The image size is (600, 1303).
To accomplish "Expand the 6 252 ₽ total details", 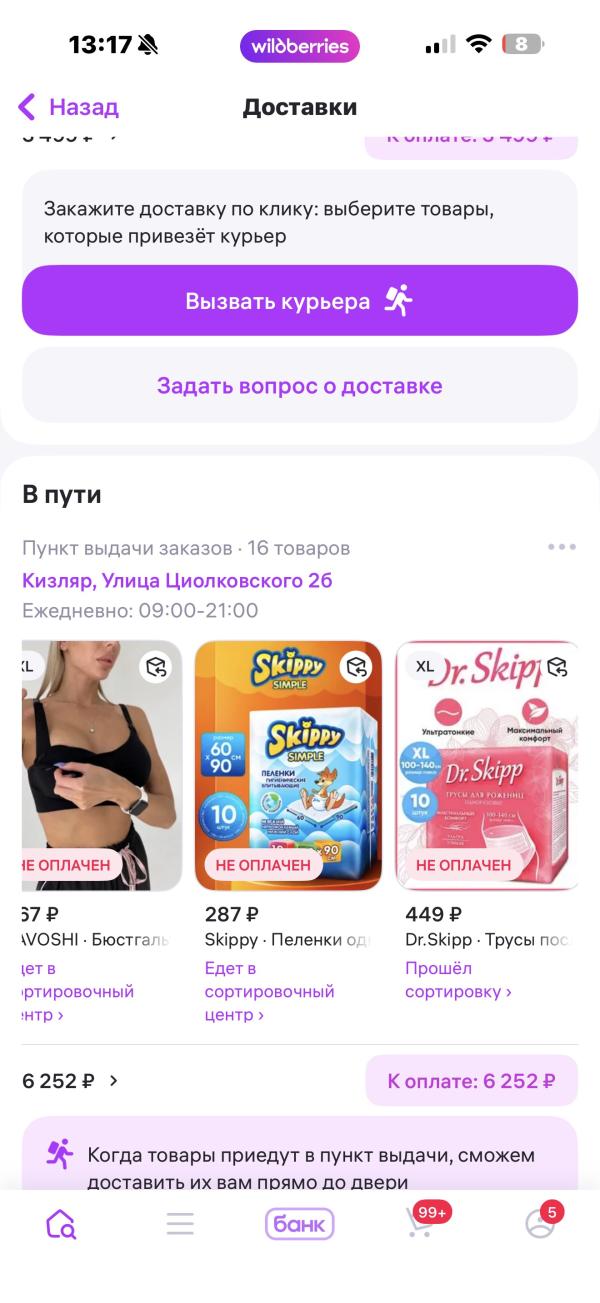I will 71,1081.
